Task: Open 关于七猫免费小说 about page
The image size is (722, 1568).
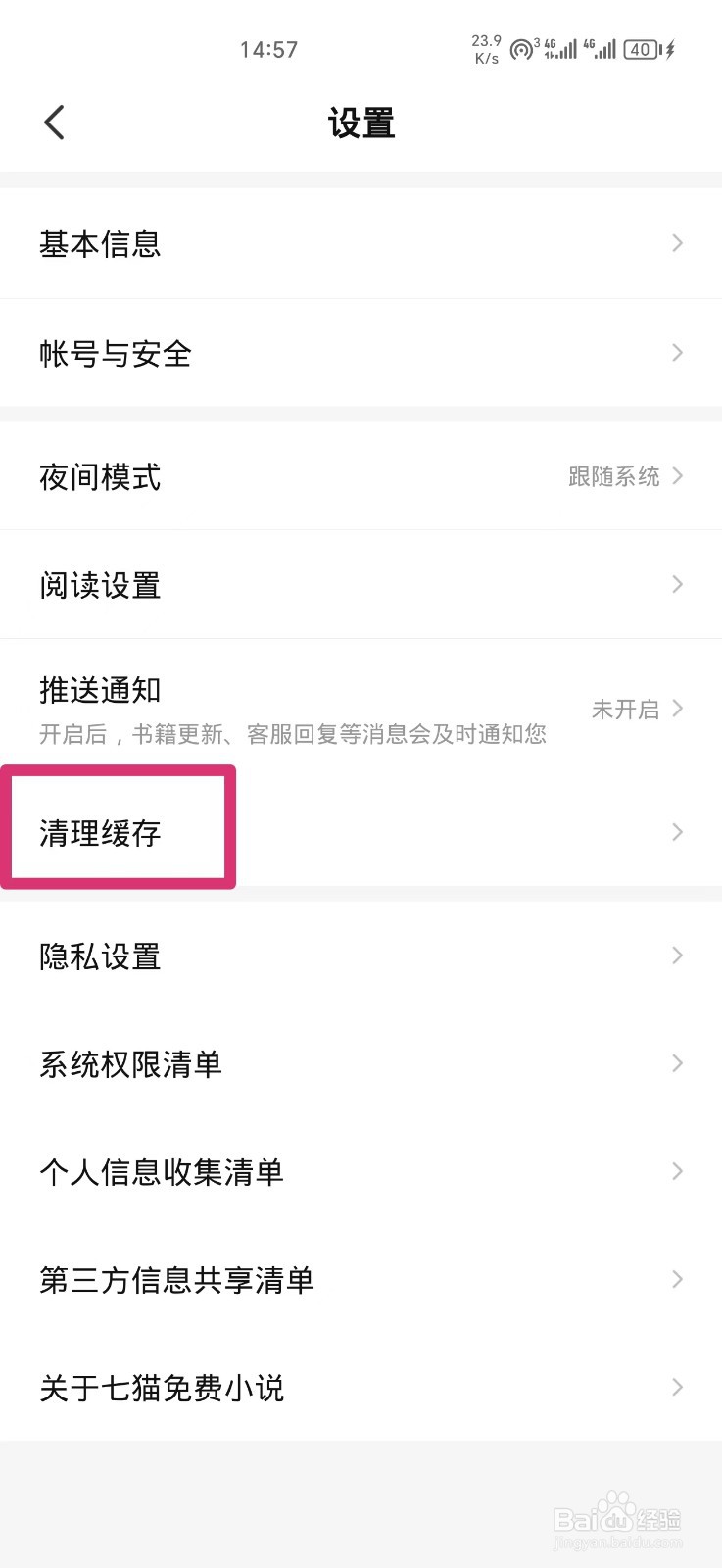Action: tap(162, 1388)
